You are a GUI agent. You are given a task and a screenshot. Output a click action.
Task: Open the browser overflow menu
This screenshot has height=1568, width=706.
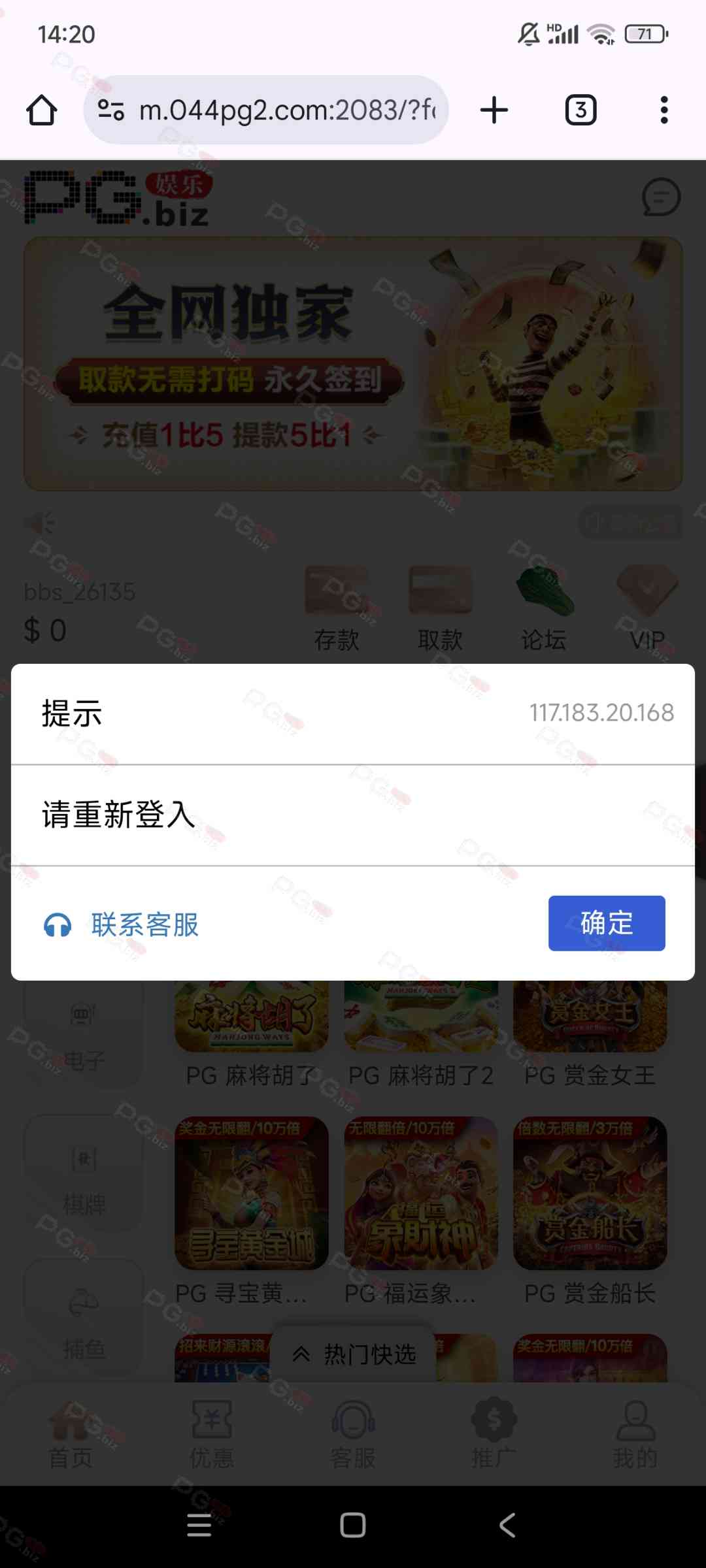pyautogui.click(x=664, y=110)
